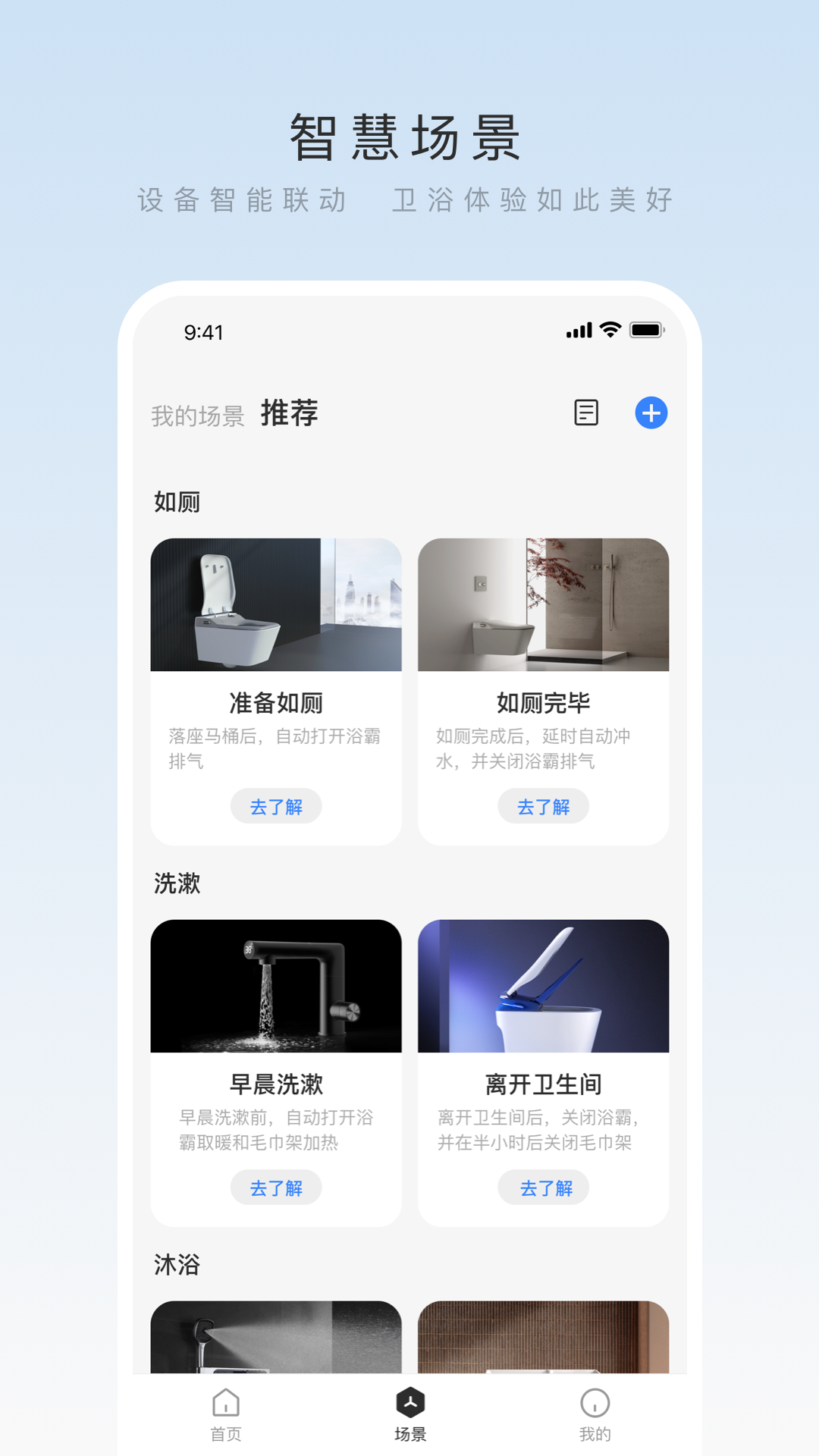Tap the 早晨洗漱 black faucet image

coord(276,986)
